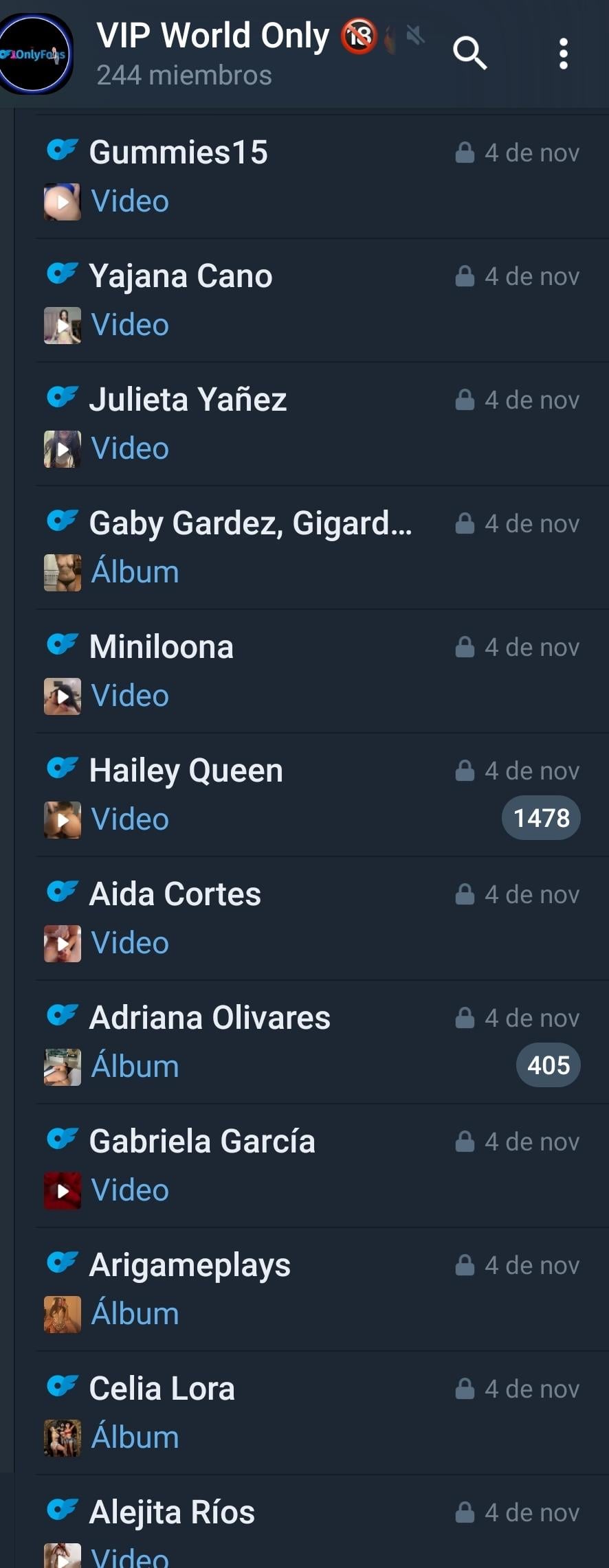Click the OnlyFans icon next to Celia Lora
Image resolution: width=609 pixels, height=1568 pixels.
click(62, 1387)
